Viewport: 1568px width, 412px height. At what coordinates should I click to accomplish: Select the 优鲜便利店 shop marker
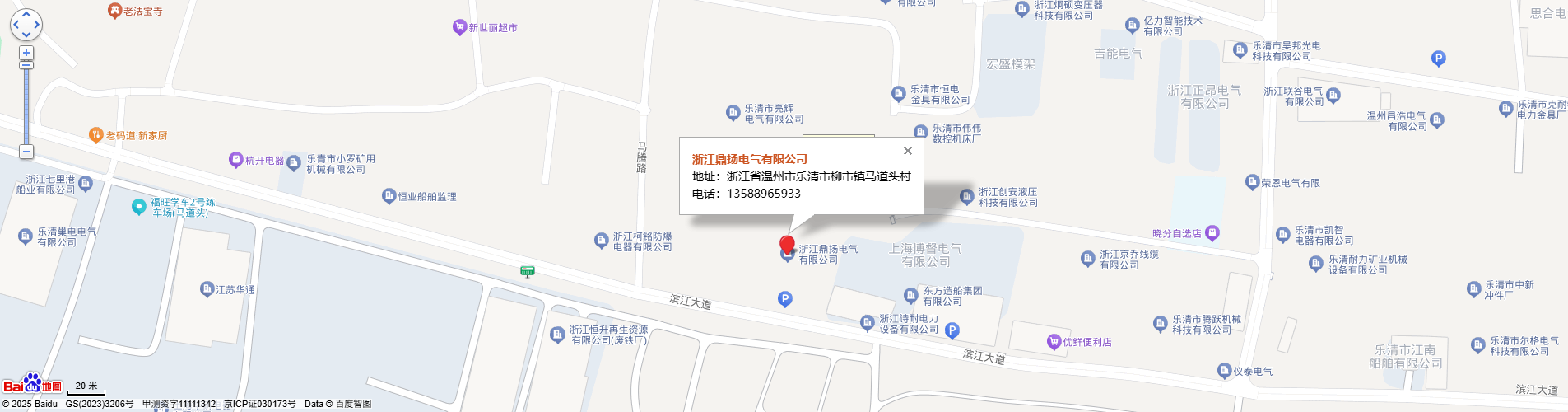coord(1054,341)
